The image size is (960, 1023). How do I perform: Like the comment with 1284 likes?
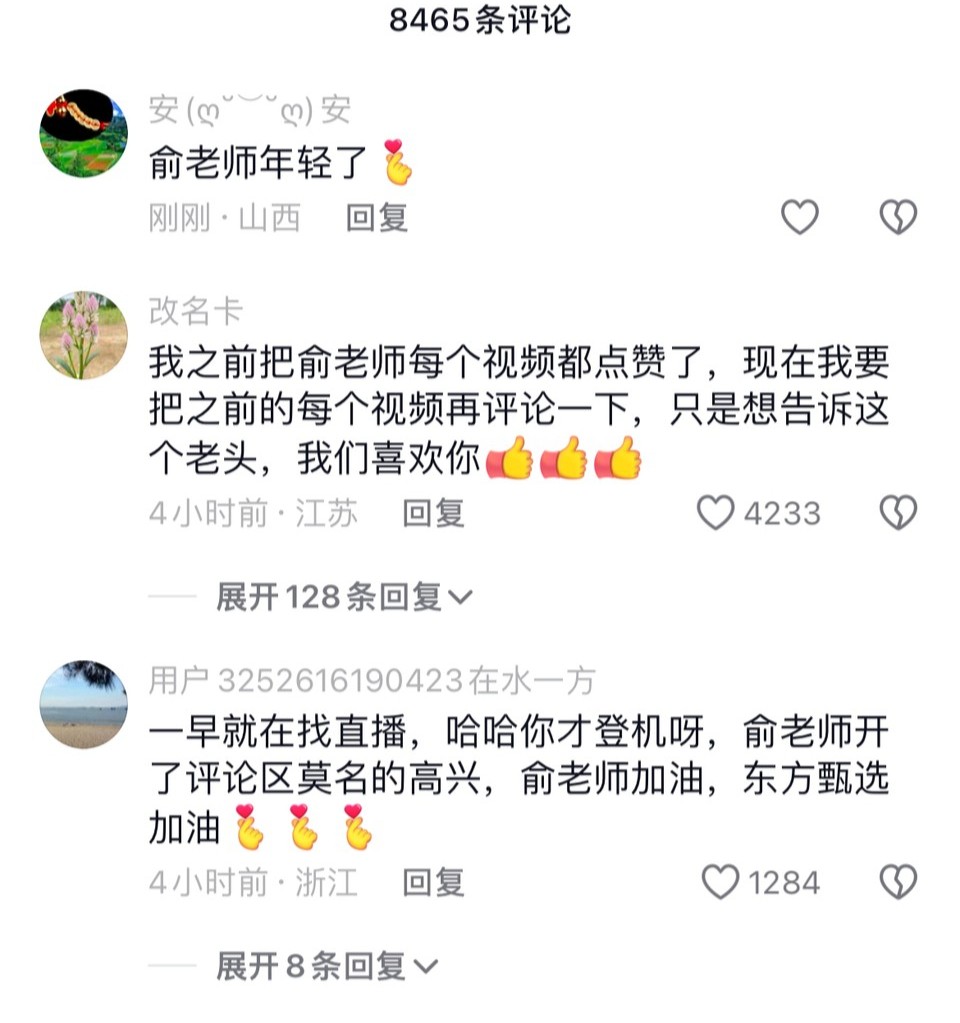click(x=720, y=882)
